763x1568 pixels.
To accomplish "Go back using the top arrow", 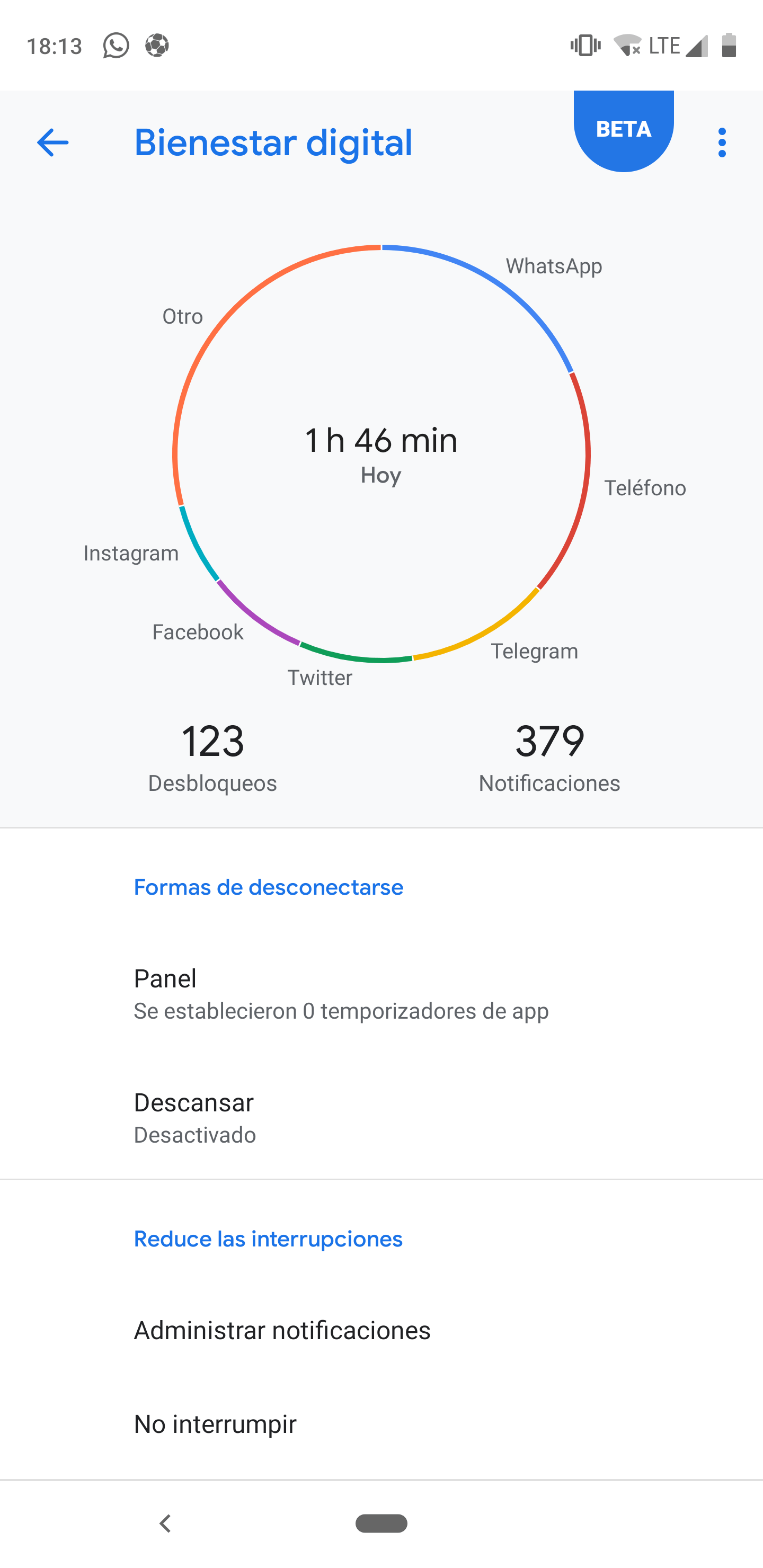I will click(x=52, y=143).
